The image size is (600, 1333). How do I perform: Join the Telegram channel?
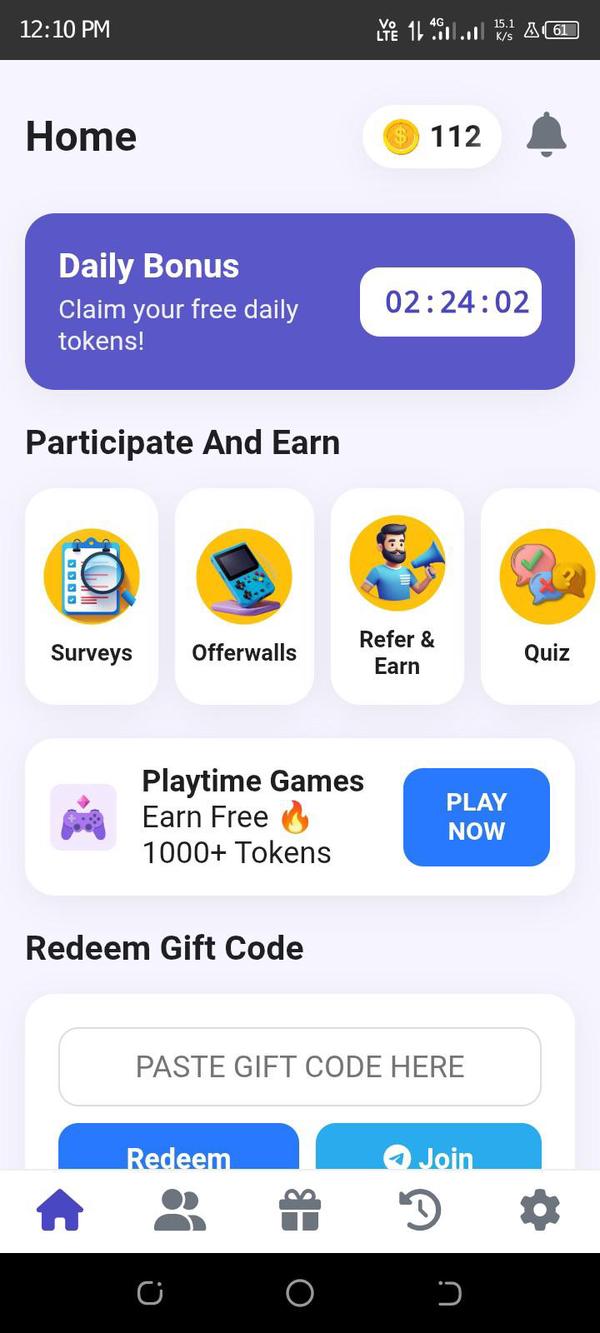(x=428, y=1150)
